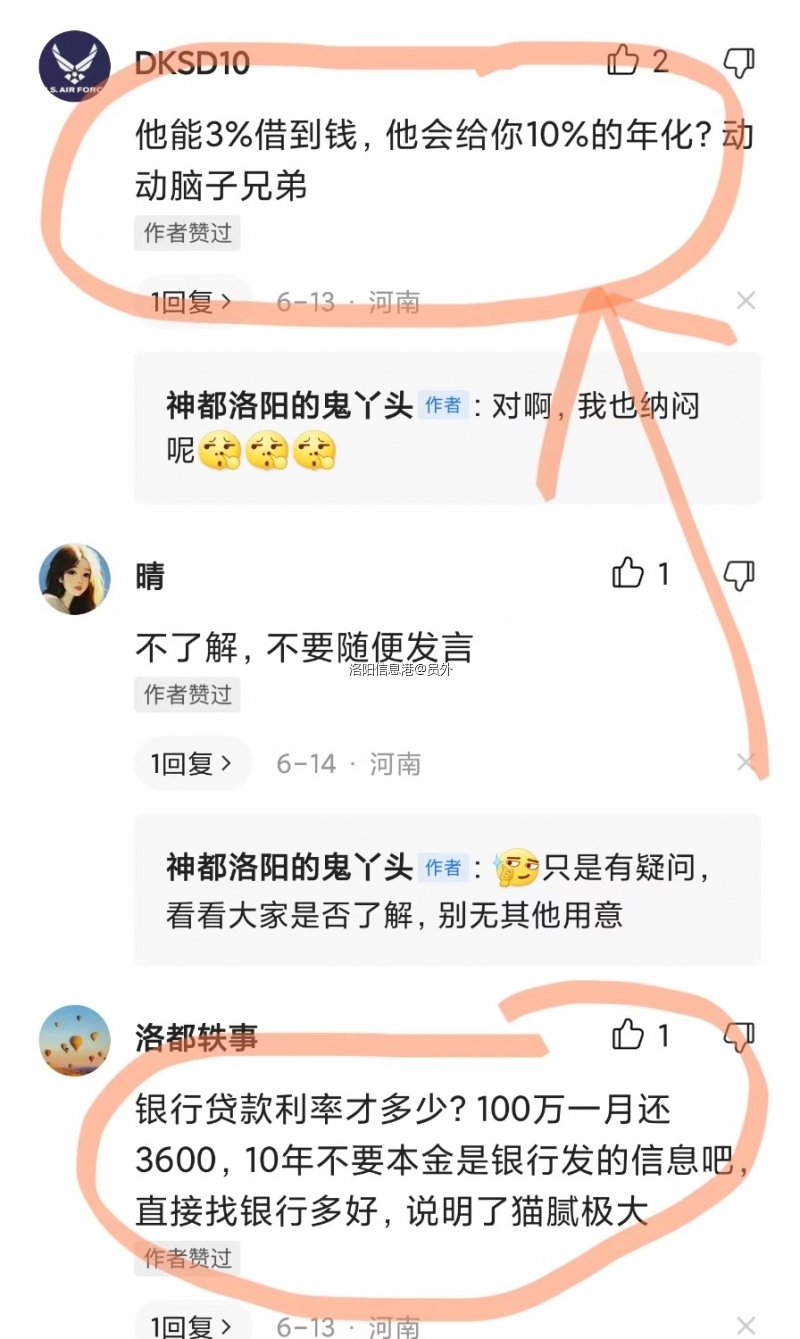The width and height of the screenshot is (800, 1339).
Task: Open DKSD10's profile avatar
Action: (74, 66)
